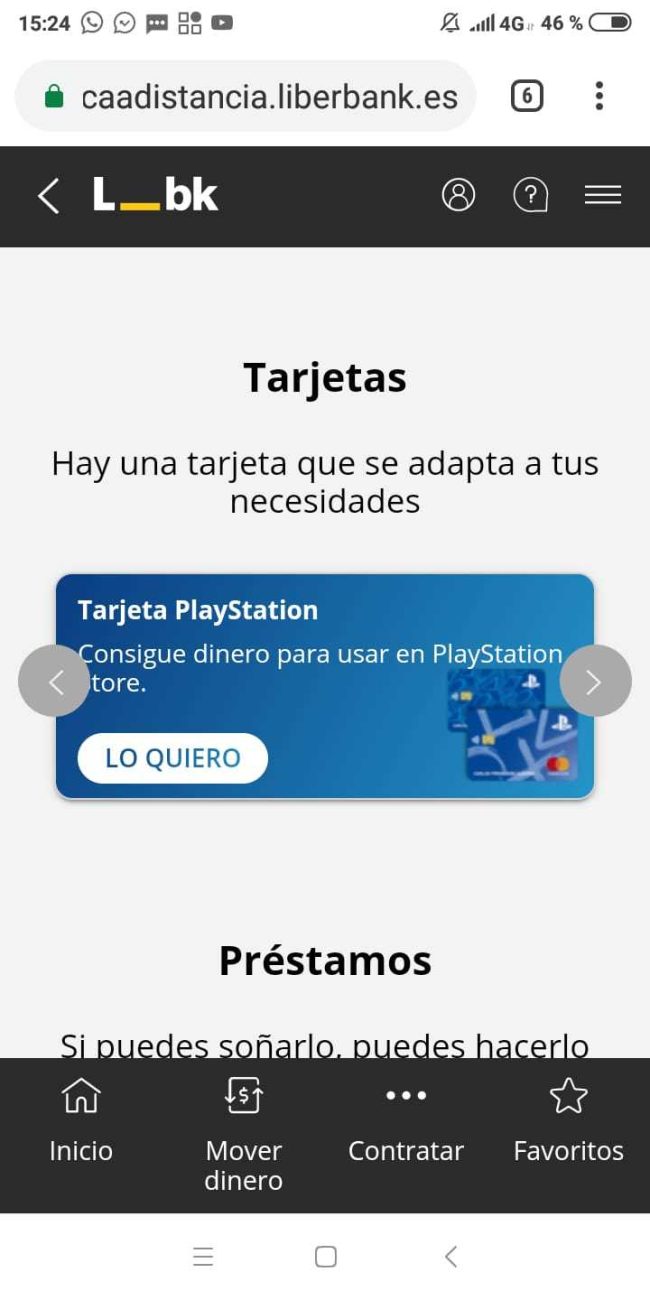Show previous card in the carousel
This screenshot has width=650, height=1300.
point(54,681)
